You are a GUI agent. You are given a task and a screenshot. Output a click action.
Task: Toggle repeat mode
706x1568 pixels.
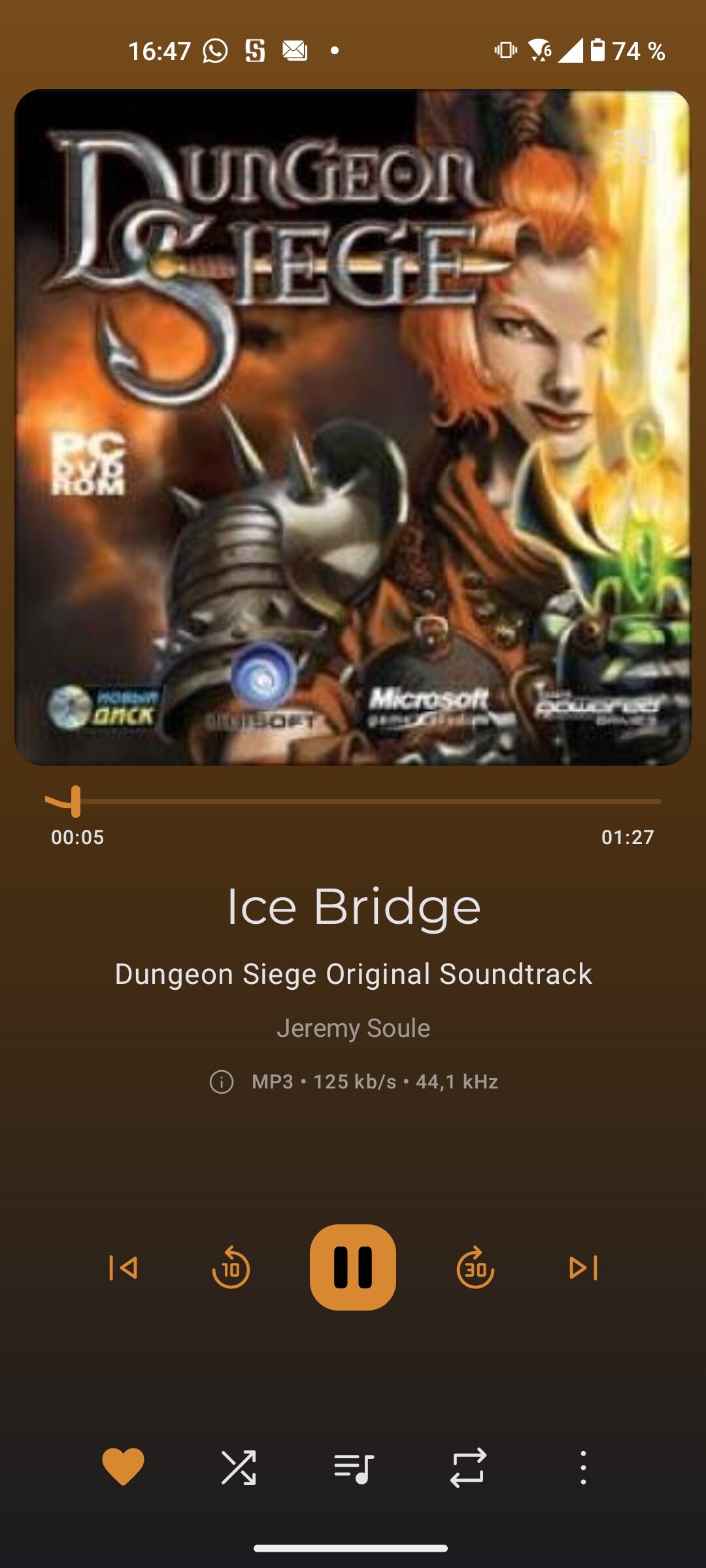point(468,1467)
